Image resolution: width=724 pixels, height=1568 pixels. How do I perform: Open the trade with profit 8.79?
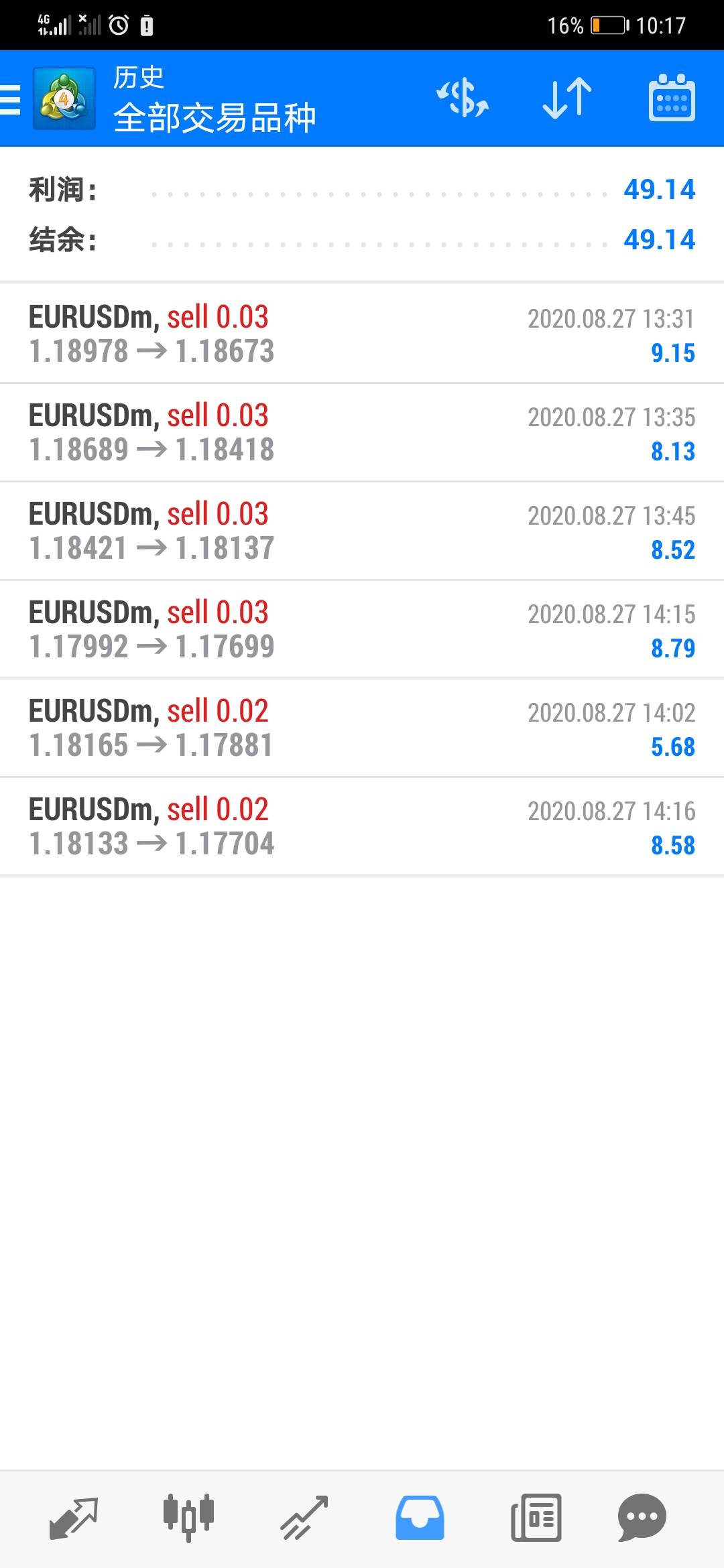coord(362,629)
